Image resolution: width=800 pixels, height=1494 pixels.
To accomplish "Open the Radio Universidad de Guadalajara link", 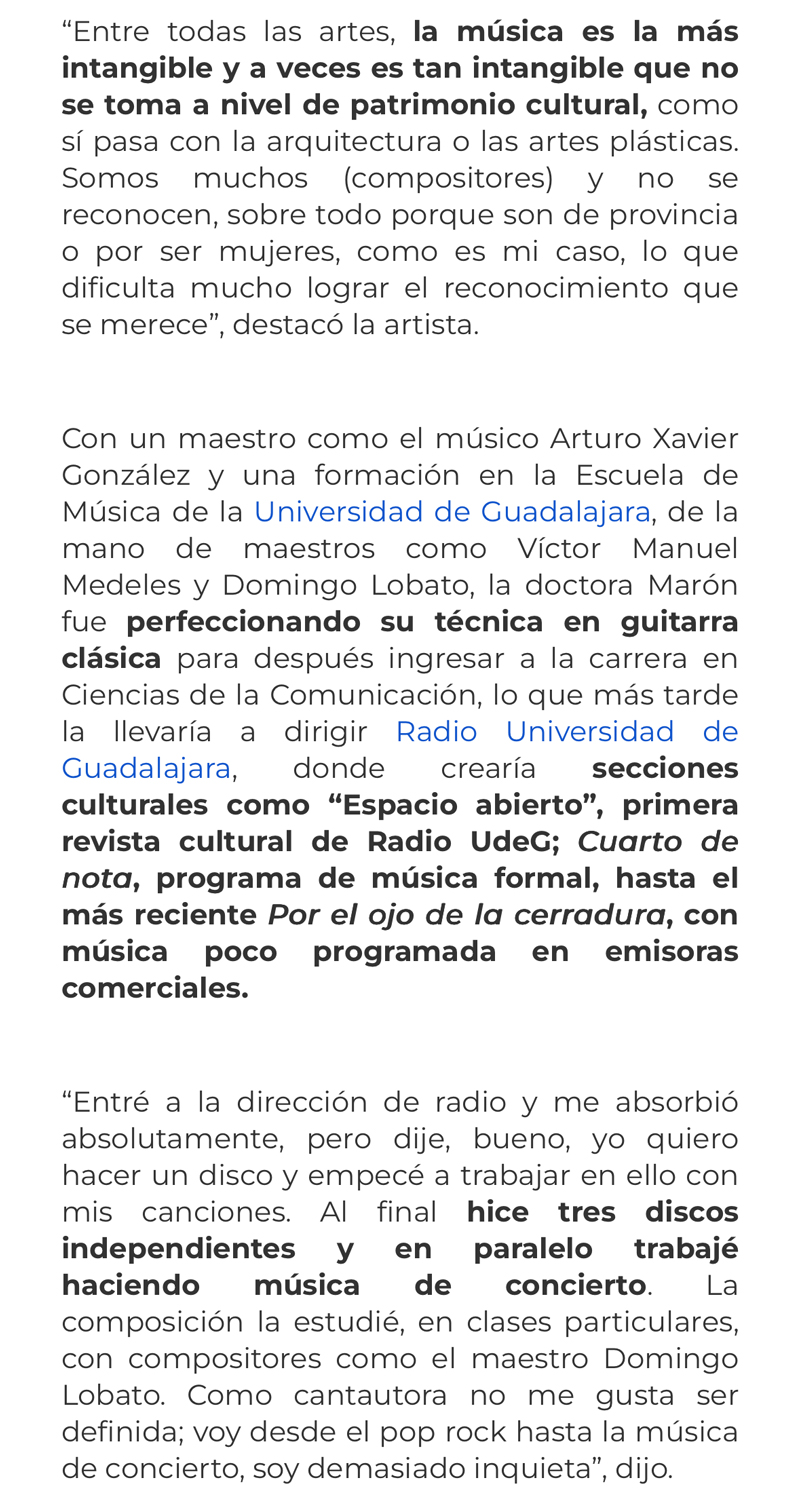I will (x=566, y=731).
